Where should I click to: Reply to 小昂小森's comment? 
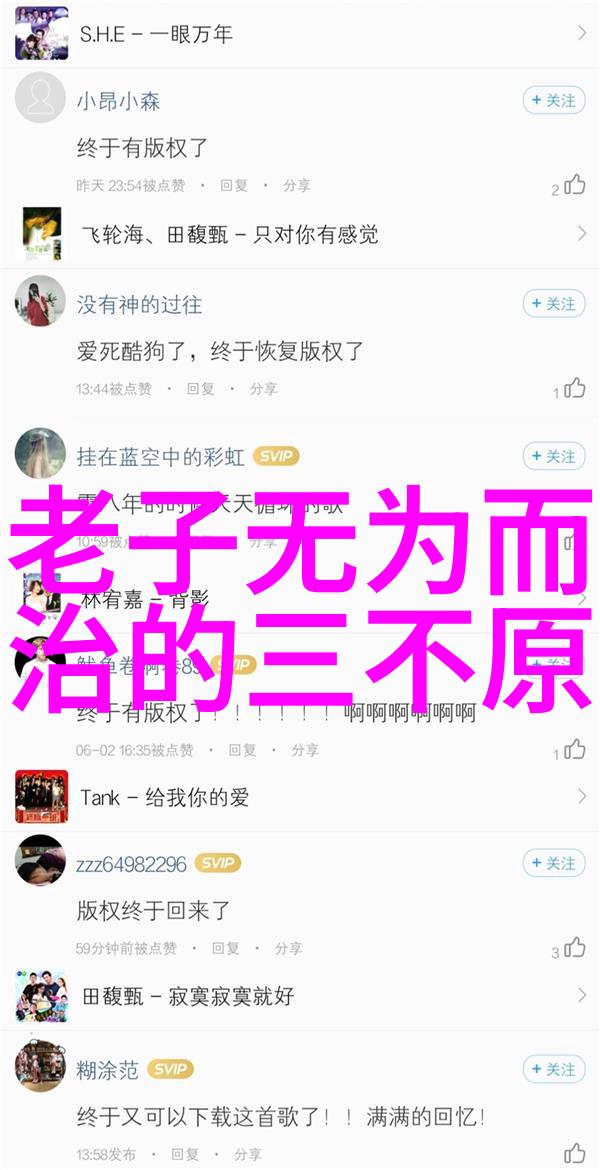click(233, 185)
